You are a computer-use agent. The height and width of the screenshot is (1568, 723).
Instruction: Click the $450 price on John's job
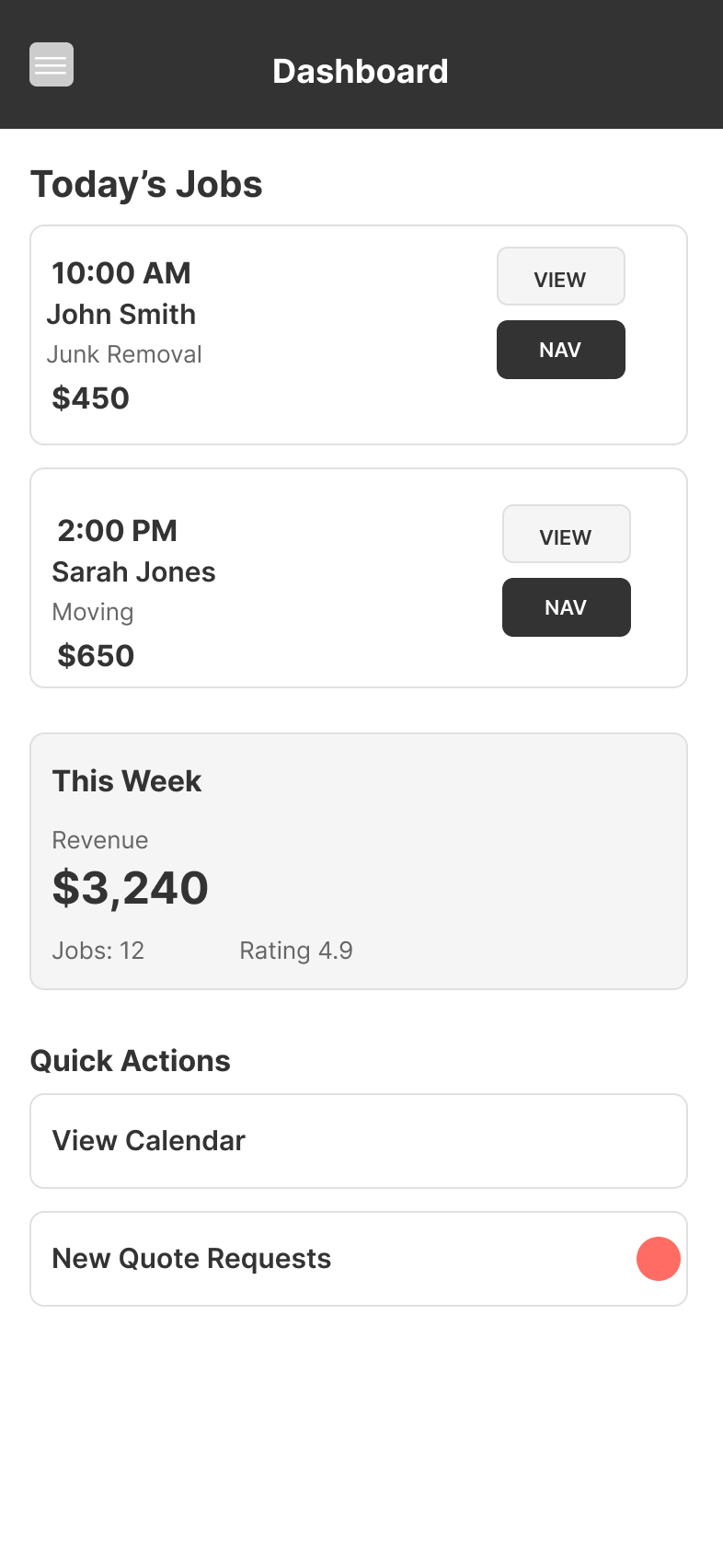(90, 397)
